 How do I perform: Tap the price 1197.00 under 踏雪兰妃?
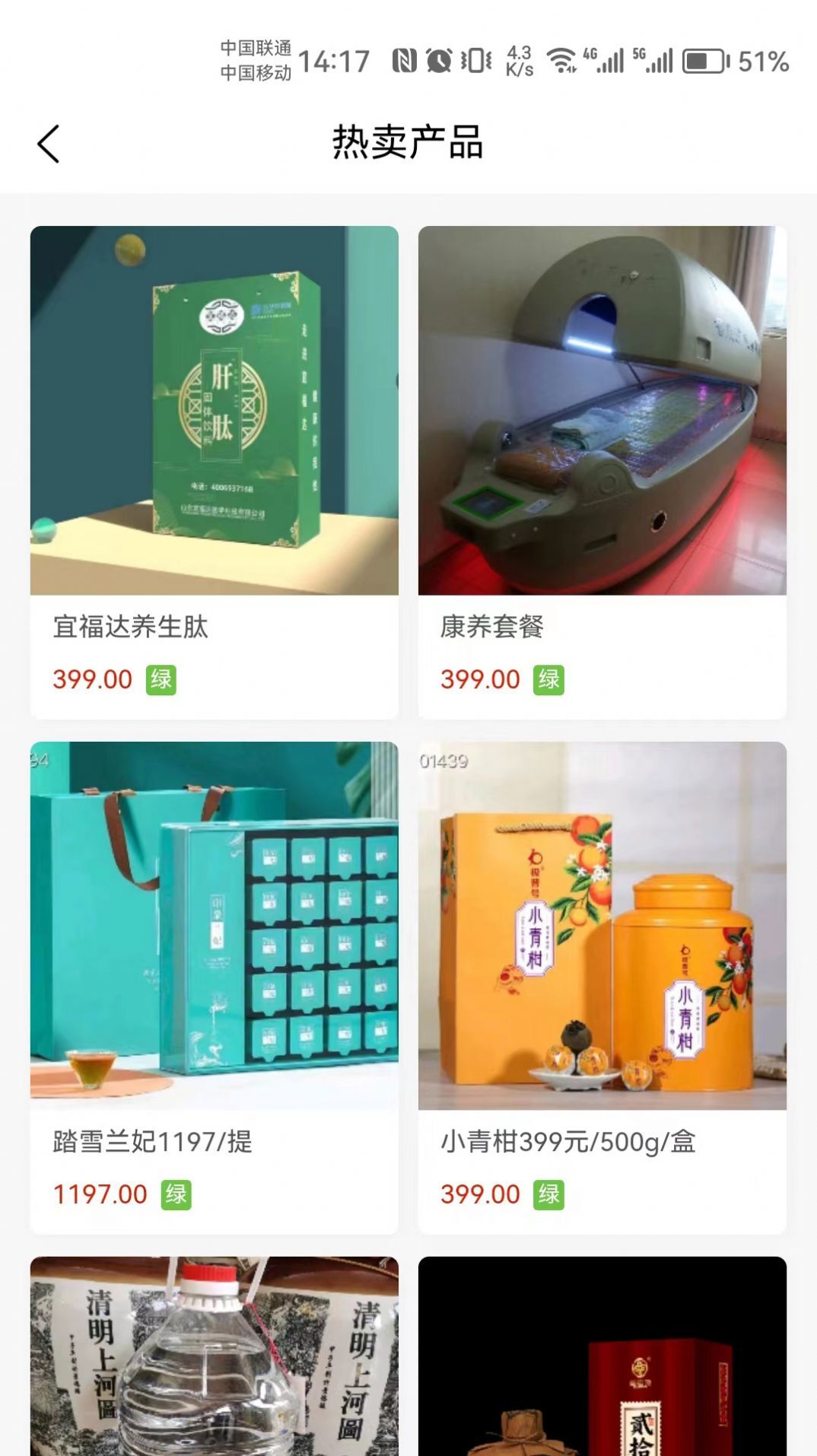click(100, 1196)
